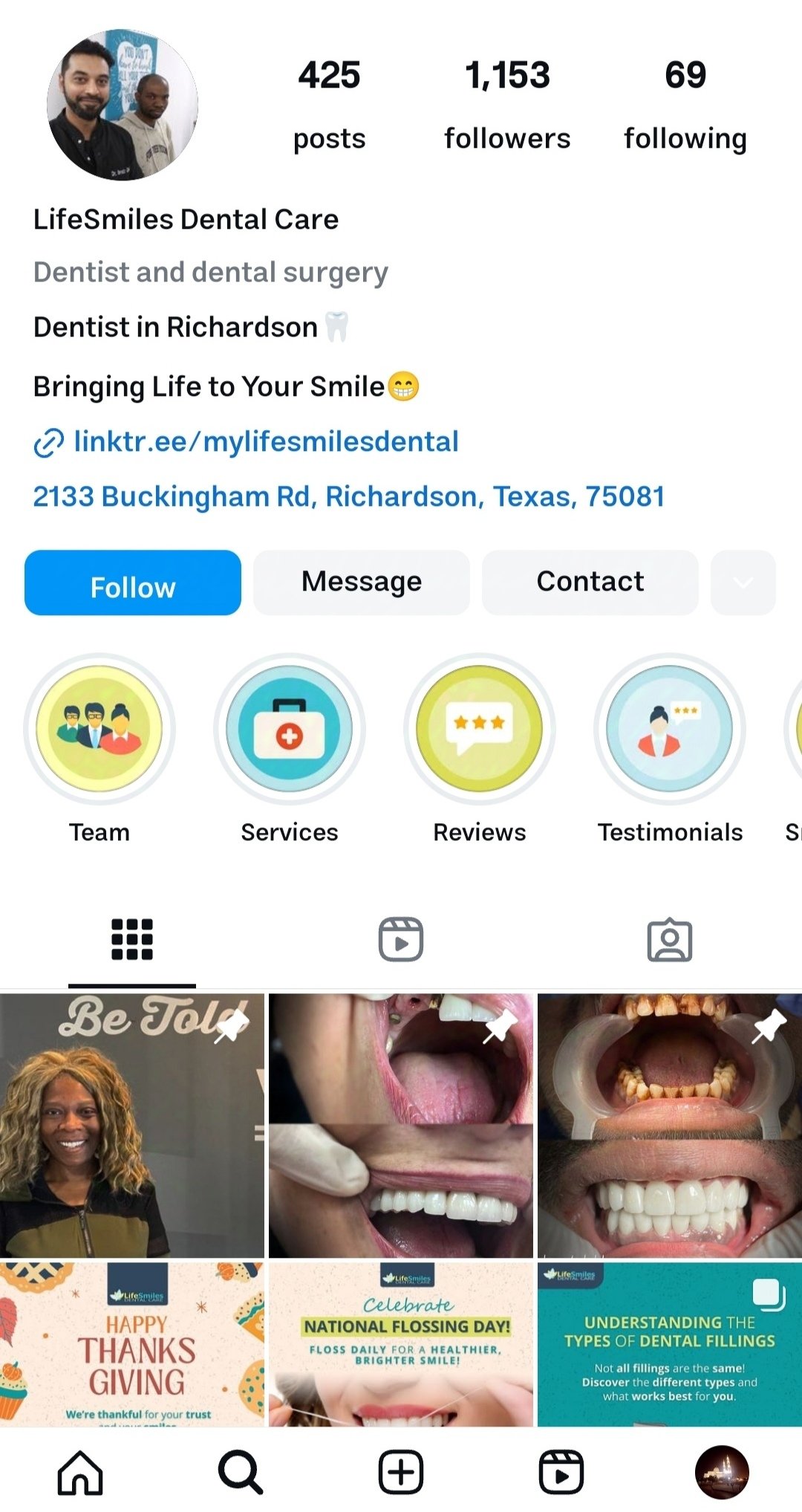Switch to the tagged photos tab
This screenshot has width=802, height=1512.
670,940
